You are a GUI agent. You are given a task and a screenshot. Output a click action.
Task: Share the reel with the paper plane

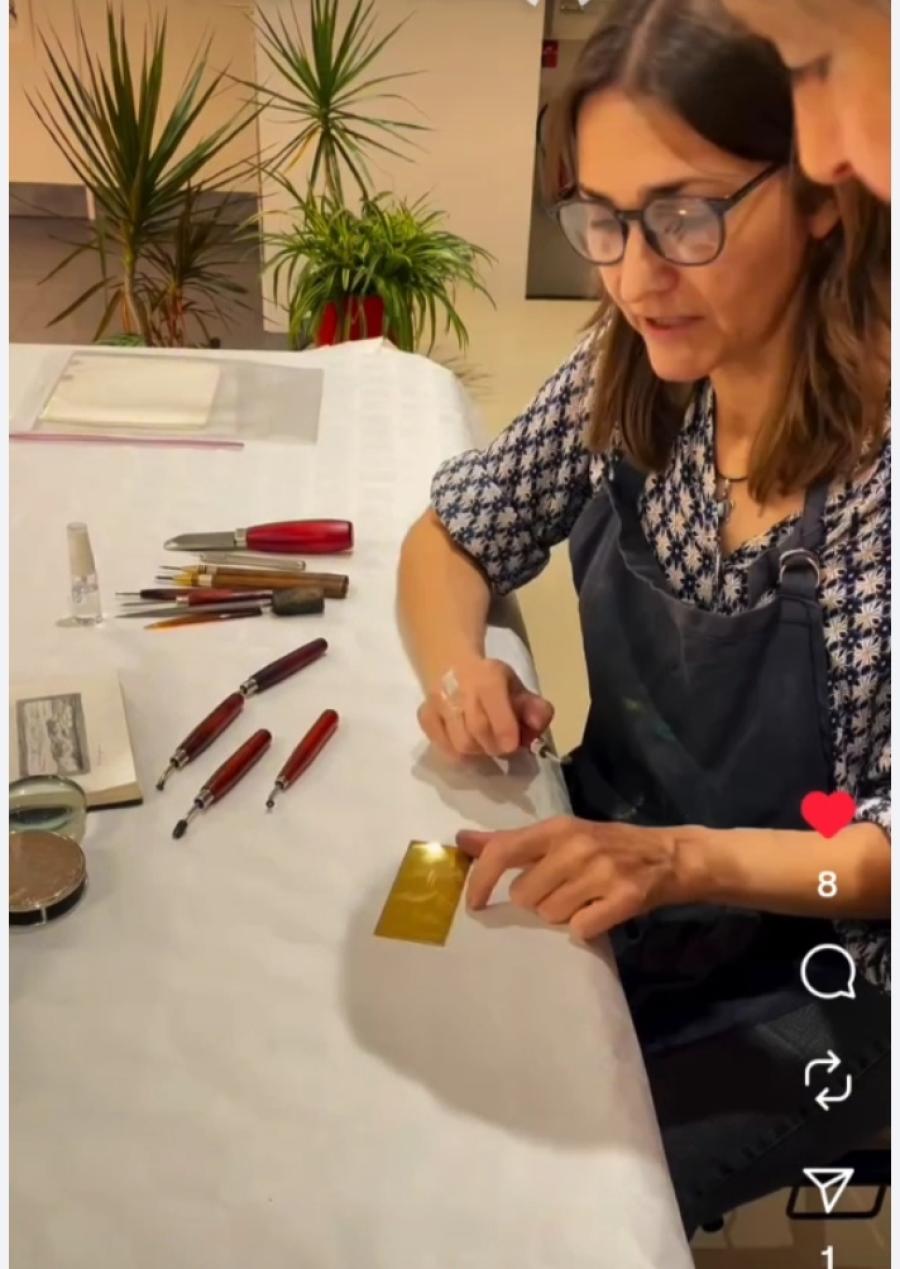click(828, 1190)
